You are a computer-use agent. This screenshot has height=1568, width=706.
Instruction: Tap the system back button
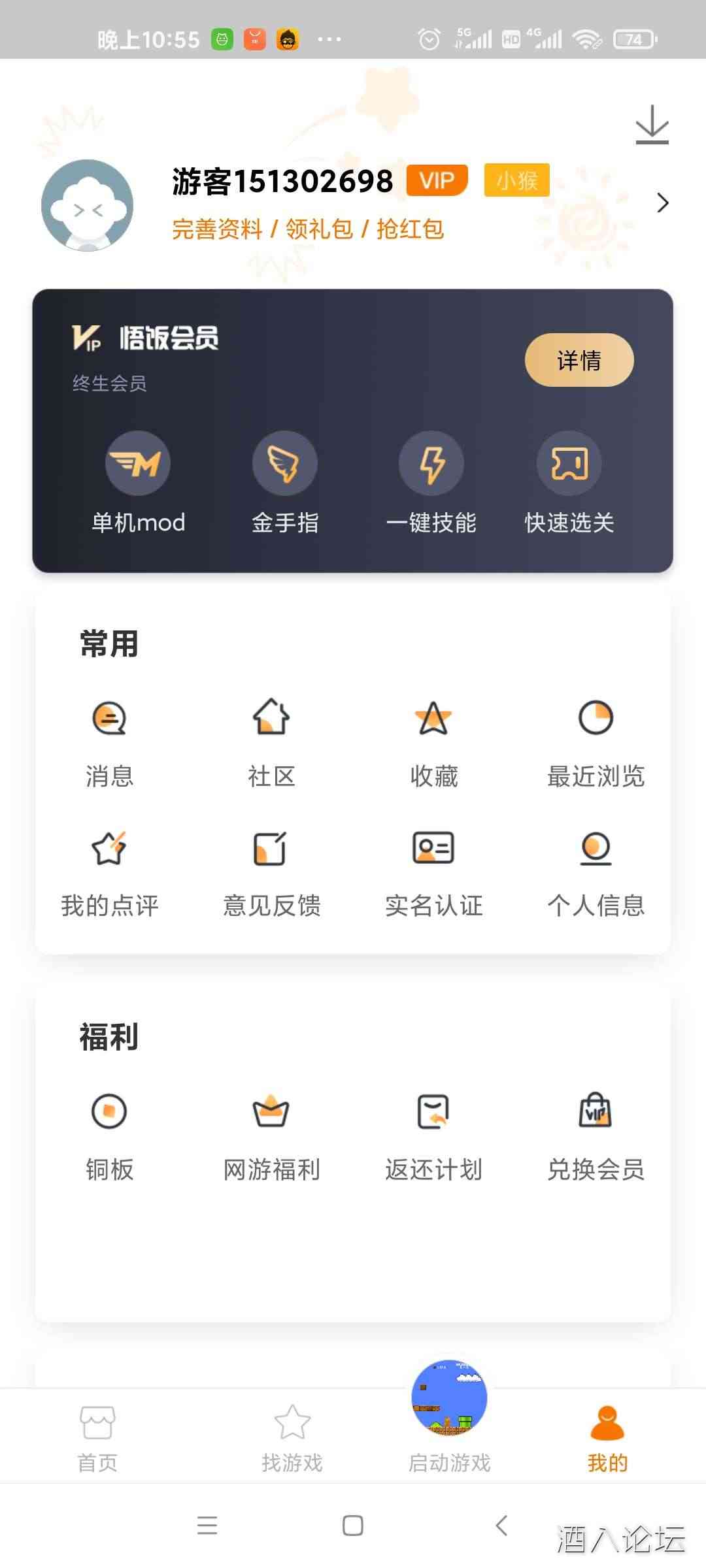[501, 1526]
